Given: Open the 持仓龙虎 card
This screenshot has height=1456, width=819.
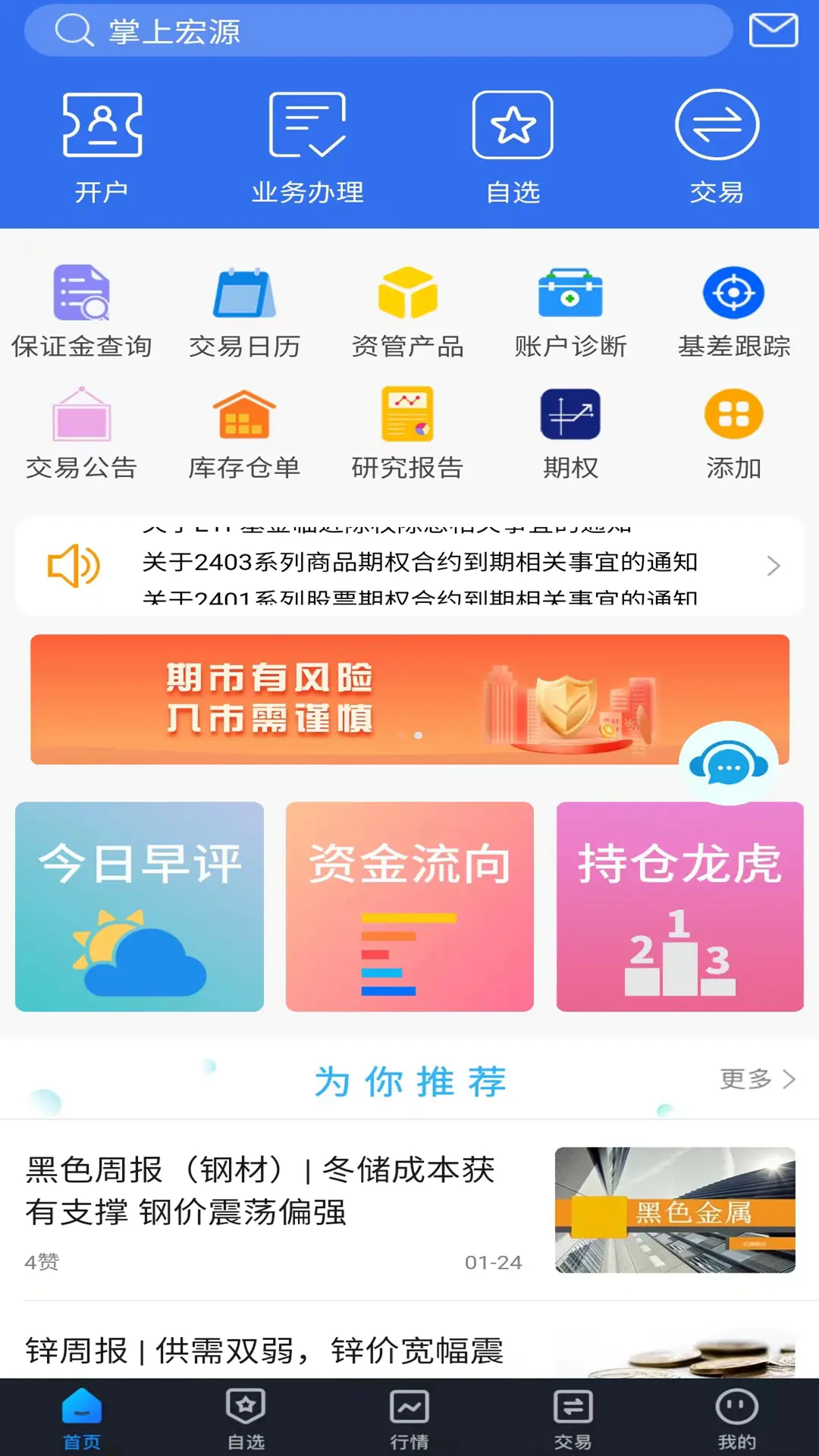Looking at the screenshot, I should click(679, 906).
